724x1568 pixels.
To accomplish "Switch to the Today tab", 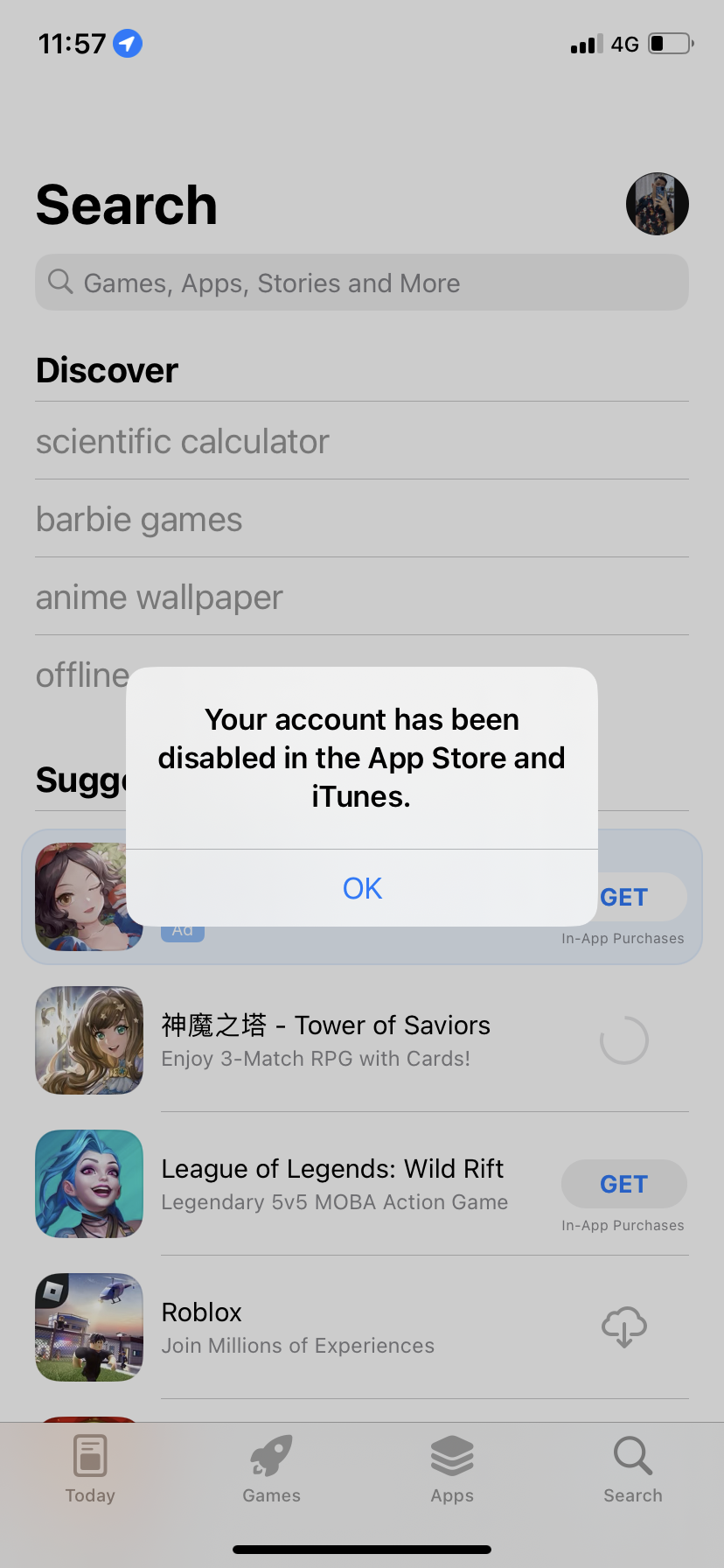I will click(x=90, y=1469).
